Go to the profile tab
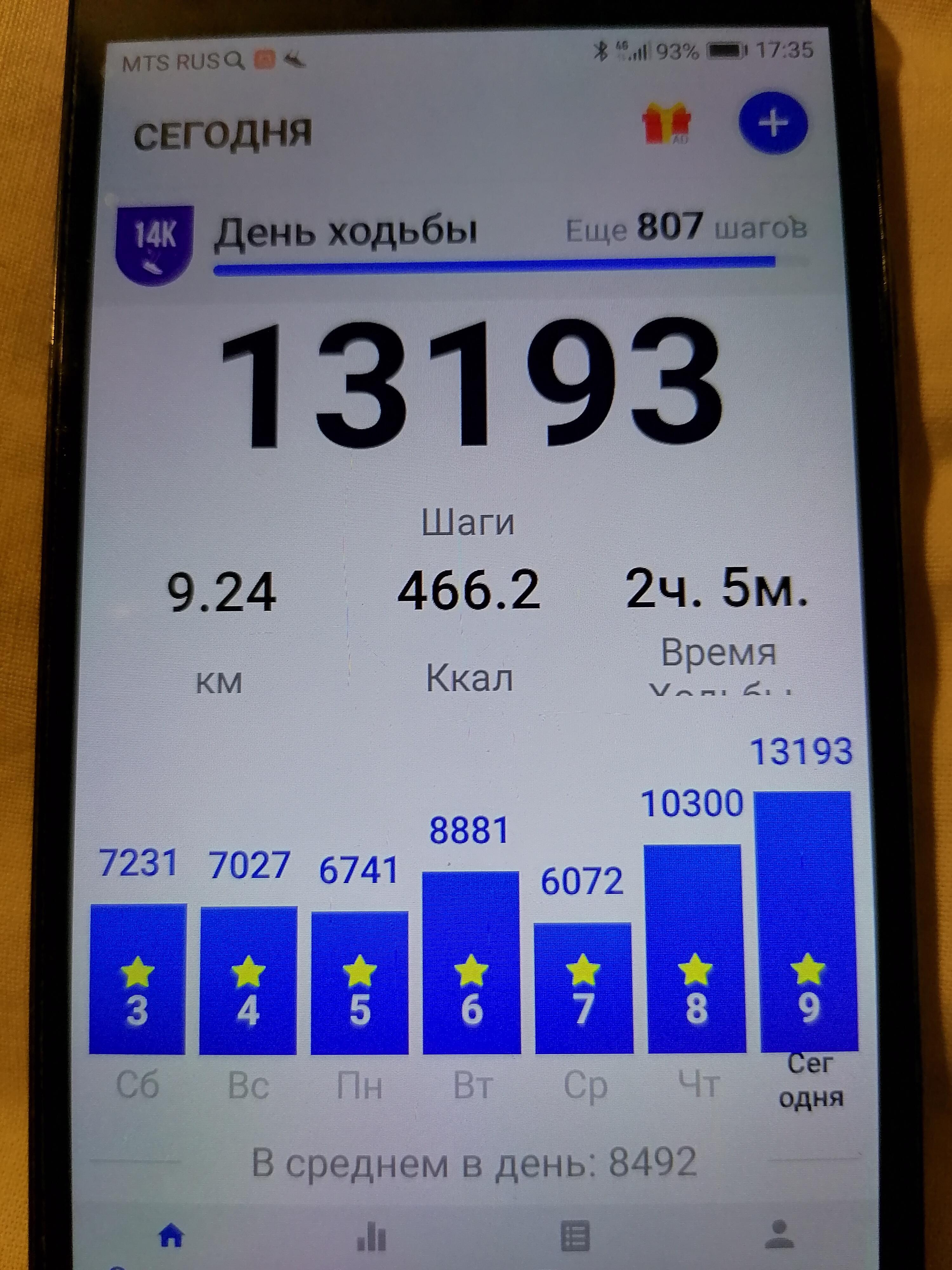Screen dimensions: 952x1270 [x=779, y=1234]
